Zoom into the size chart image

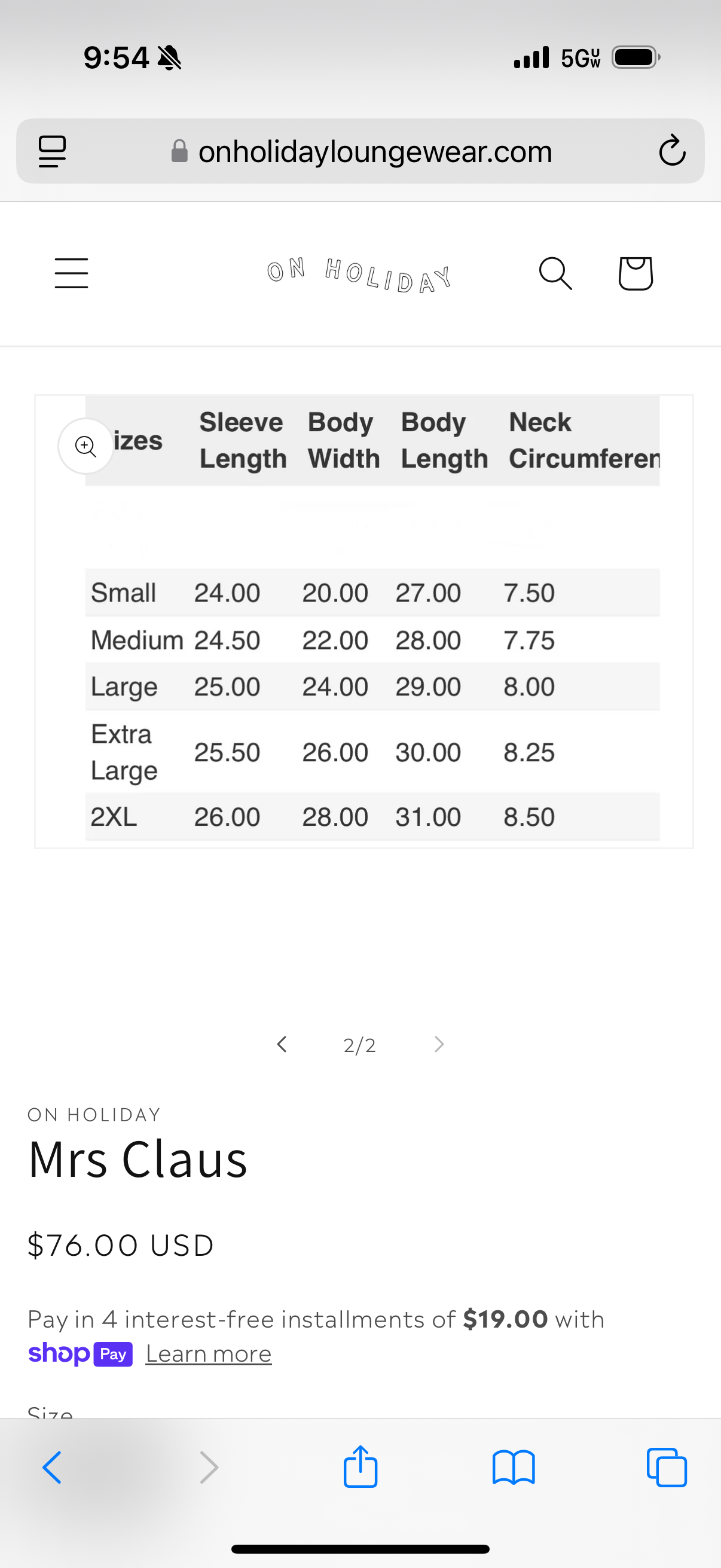click(85, 446)
